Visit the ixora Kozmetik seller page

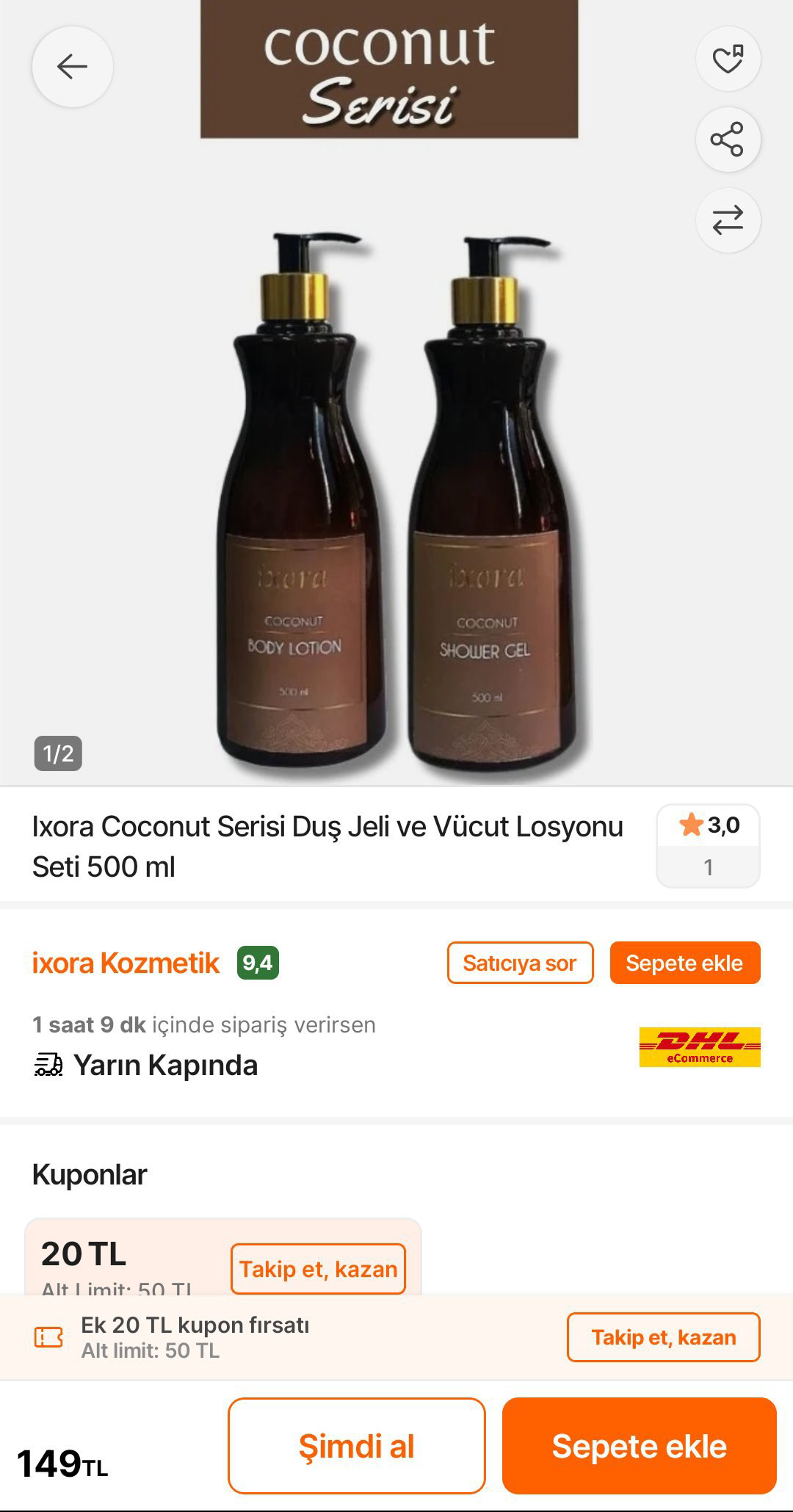[126, 963]
